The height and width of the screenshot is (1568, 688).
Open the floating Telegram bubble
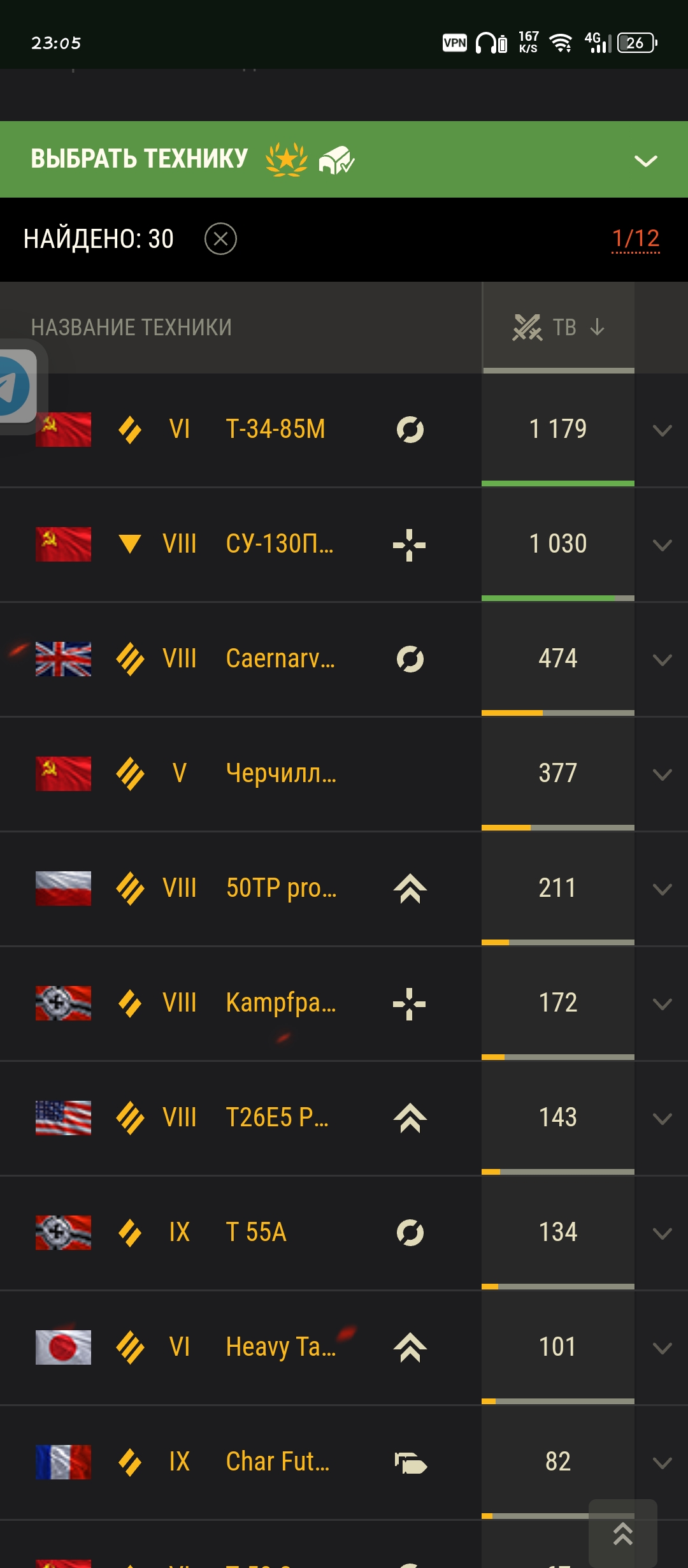click(16, 386)
